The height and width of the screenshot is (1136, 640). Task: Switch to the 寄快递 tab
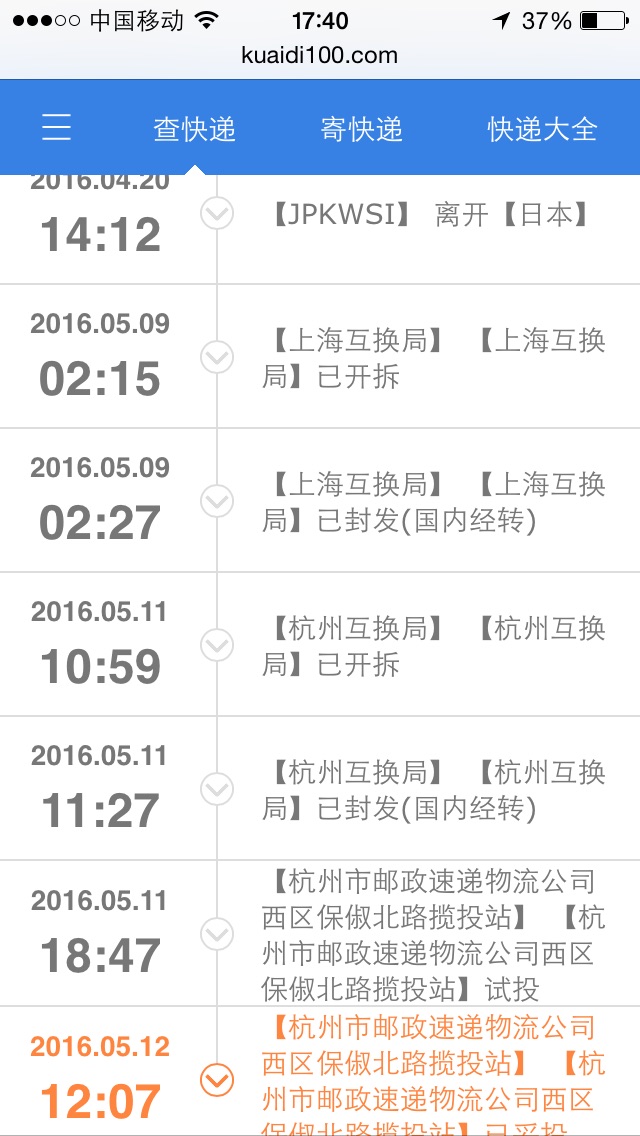361,129
